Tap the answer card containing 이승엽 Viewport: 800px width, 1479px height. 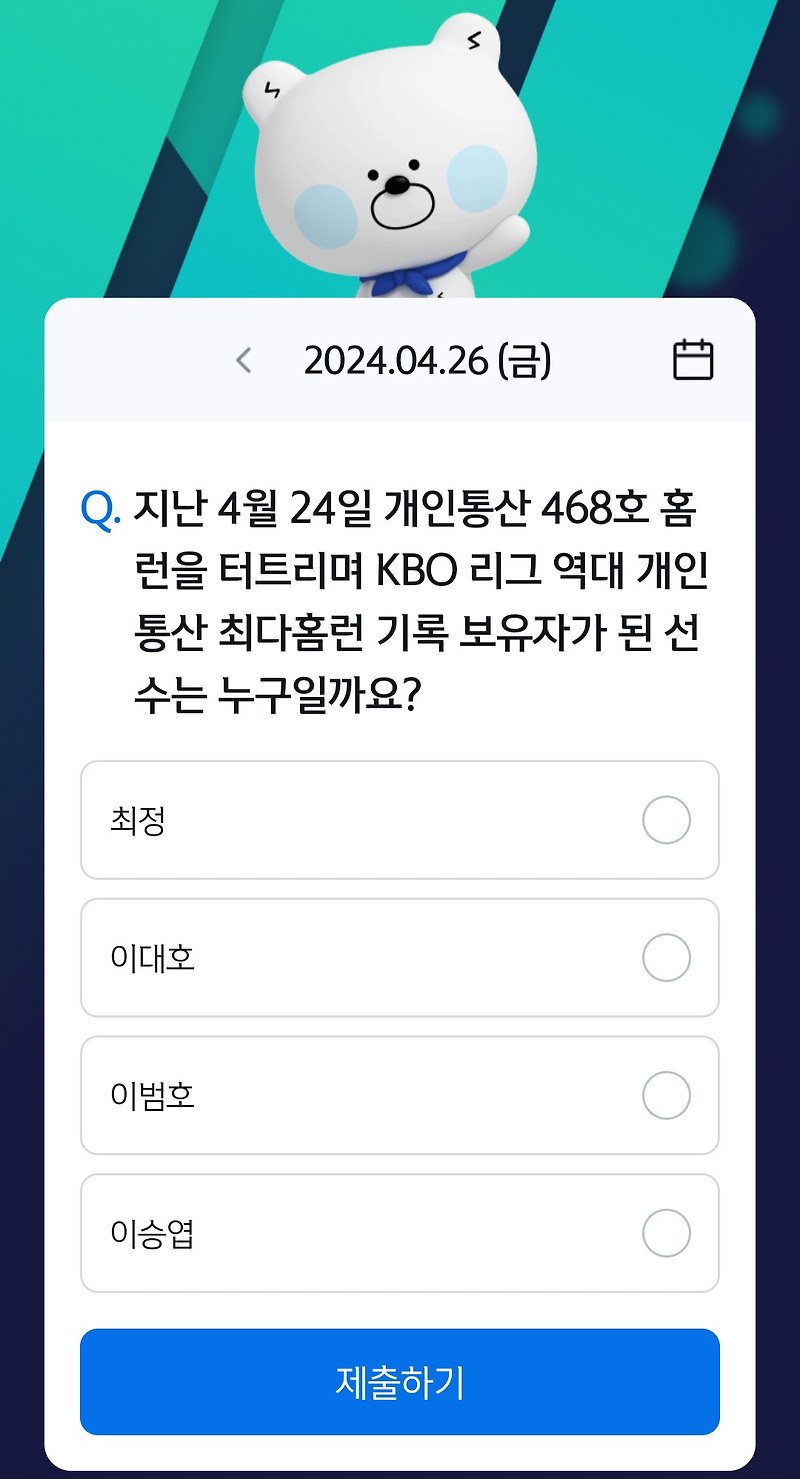400,1233
